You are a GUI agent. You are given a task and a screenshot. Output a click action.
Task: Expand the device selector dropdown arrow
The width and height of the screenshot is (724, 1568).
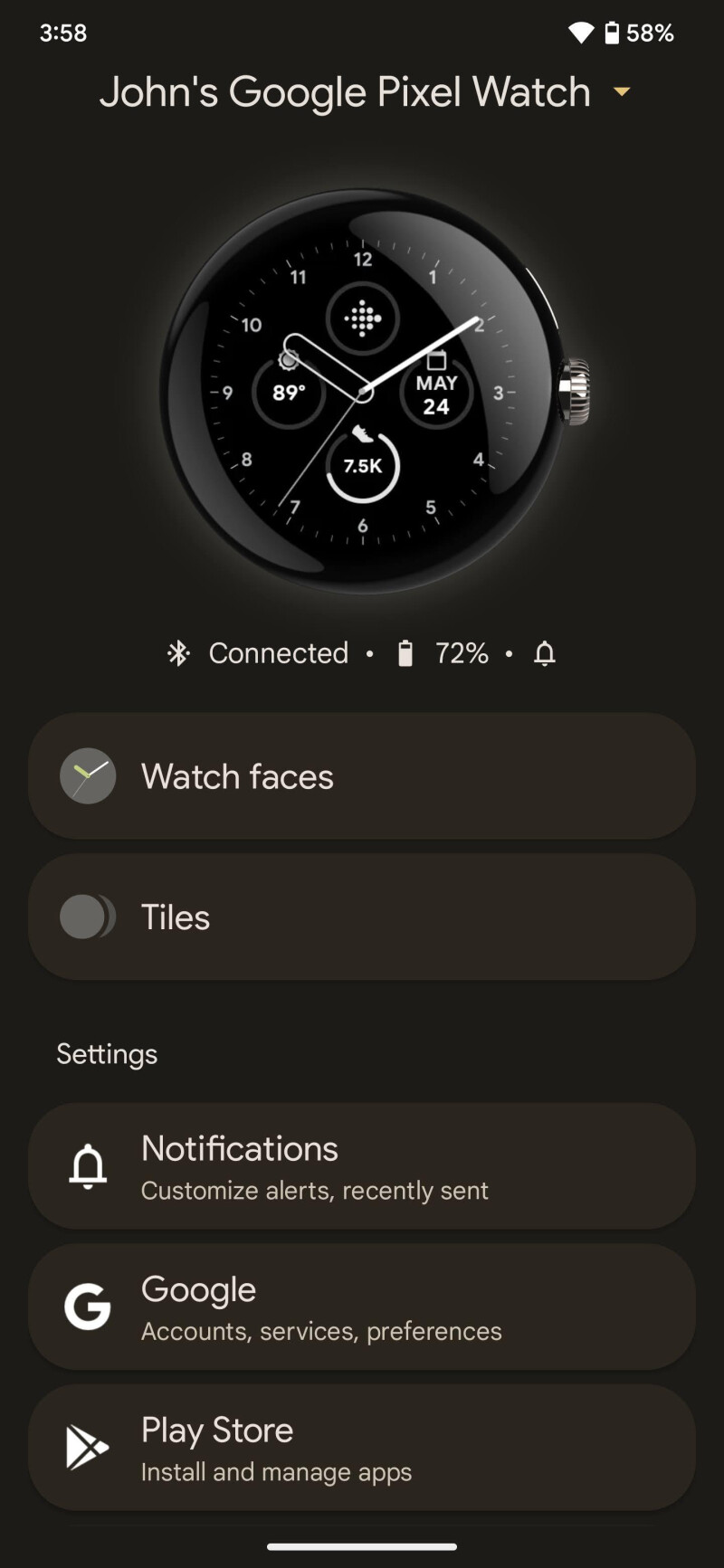[623, 91]
